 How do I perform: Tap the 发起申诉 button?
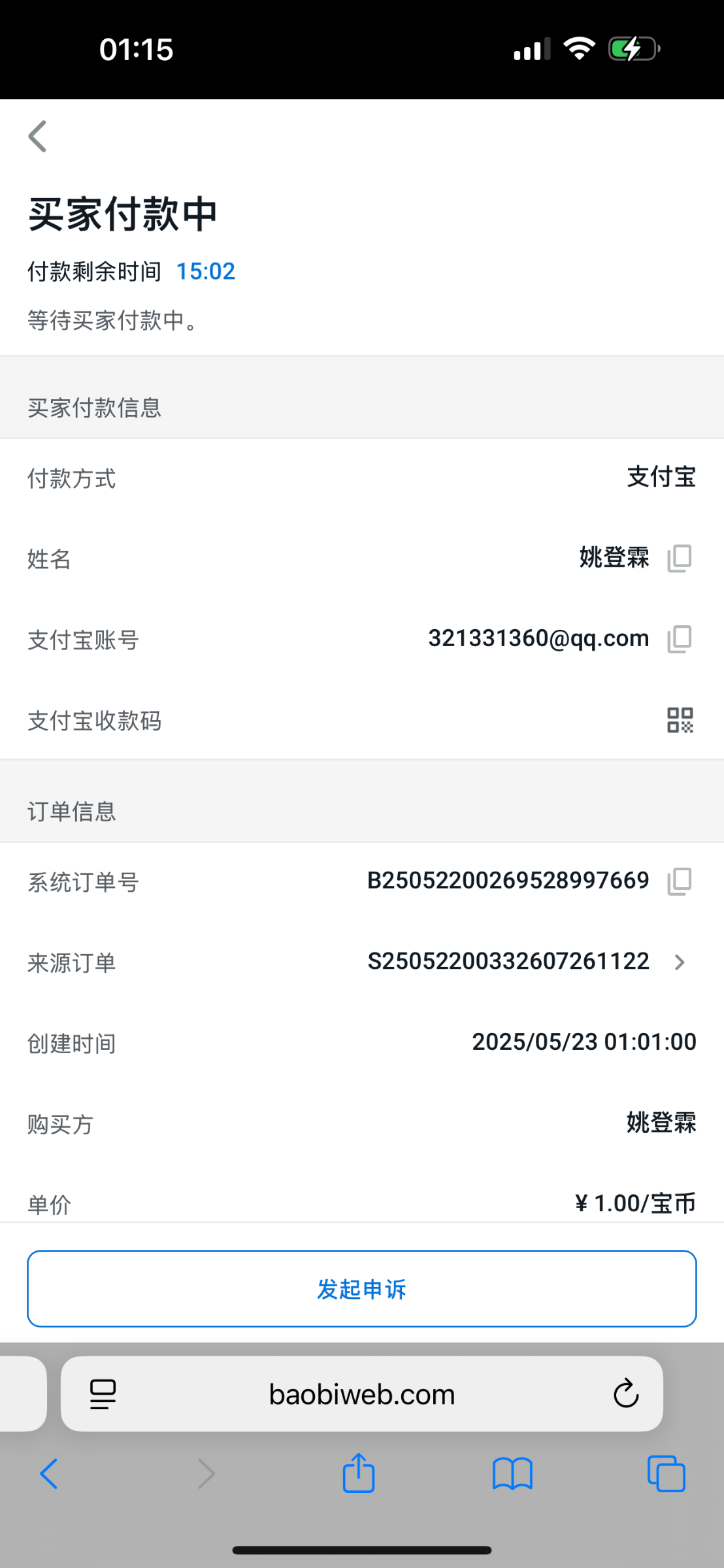362,1288
